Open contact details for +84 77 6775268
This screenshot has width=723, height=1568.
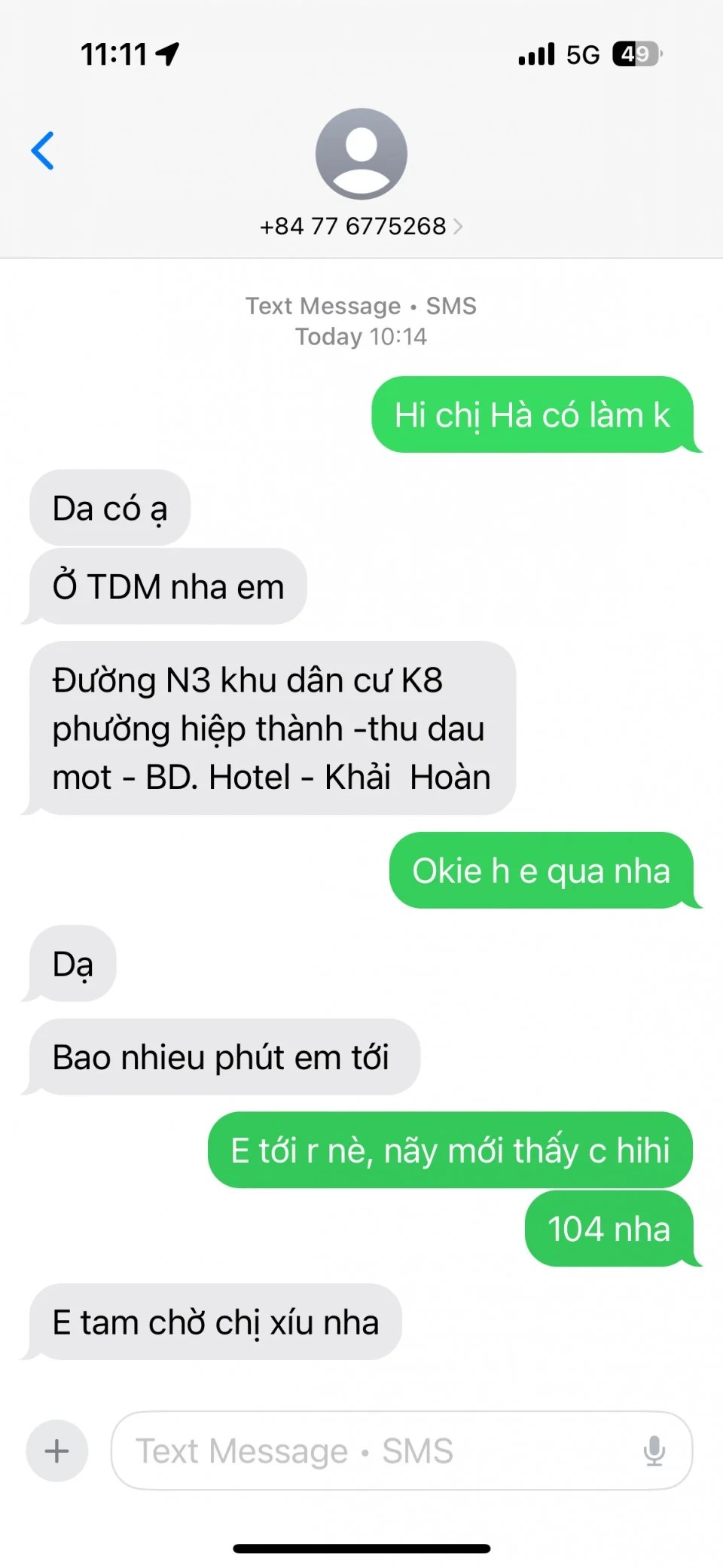tap(361, 226)
